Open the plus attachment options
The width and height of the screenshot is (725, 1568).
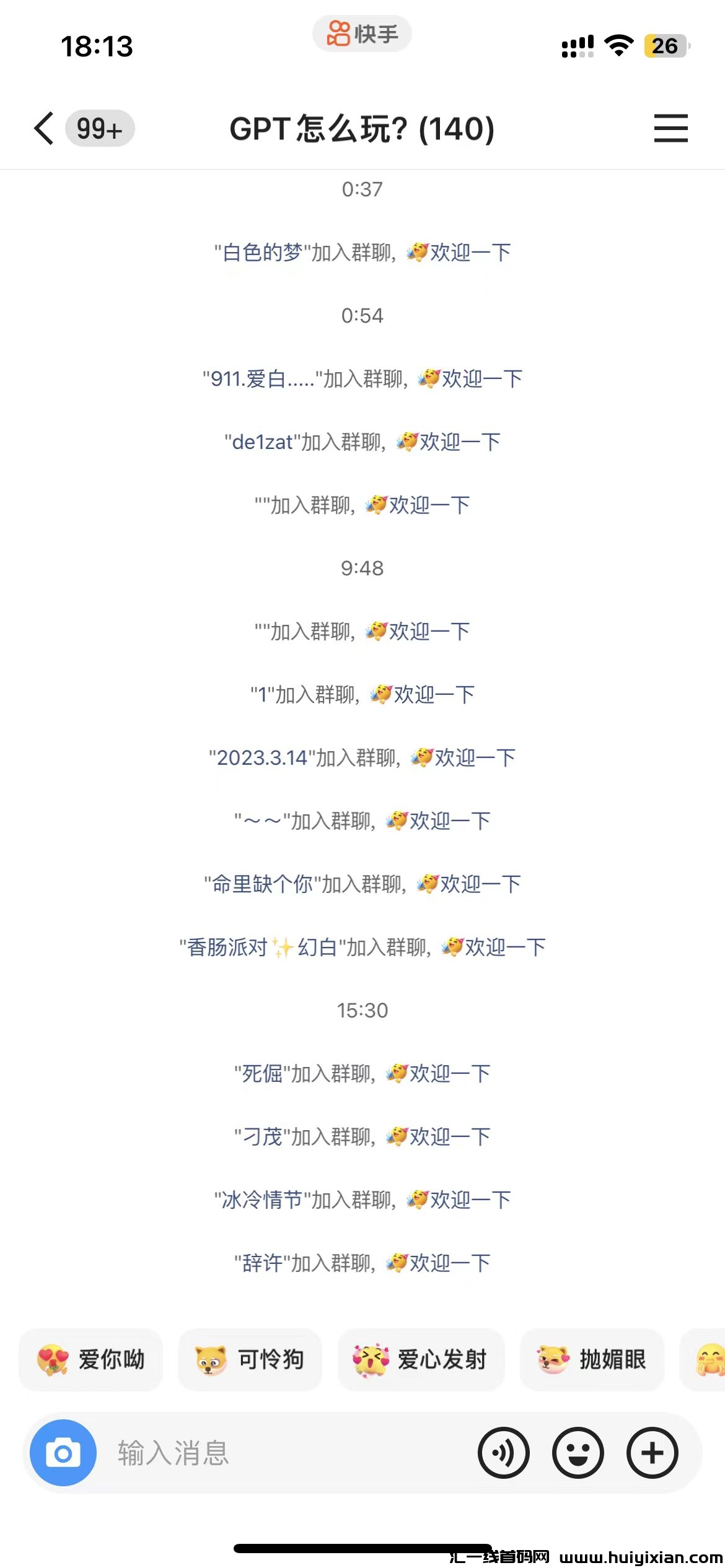coord(652,1453)
